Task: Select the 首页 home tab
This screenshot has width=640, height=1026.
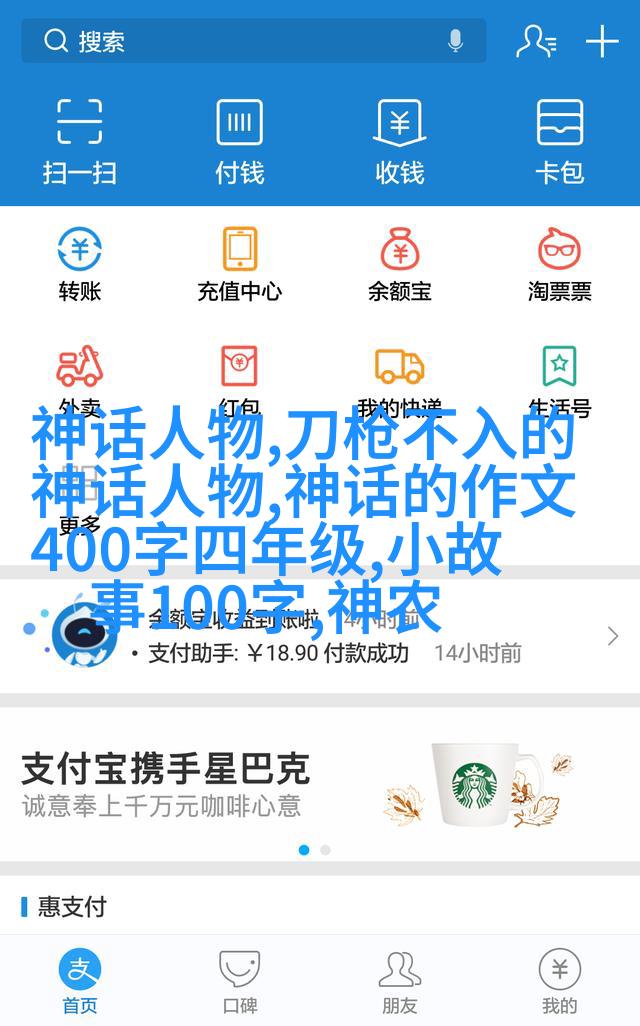Action: pos(79,981)
